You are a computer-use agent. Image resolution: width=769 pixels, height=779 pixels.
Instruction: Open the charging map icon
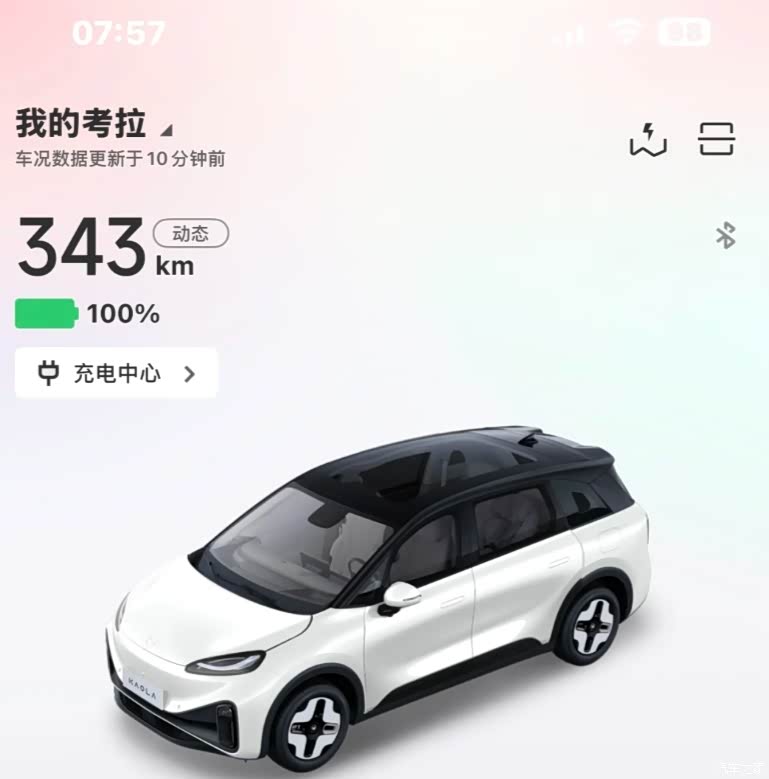647,139
